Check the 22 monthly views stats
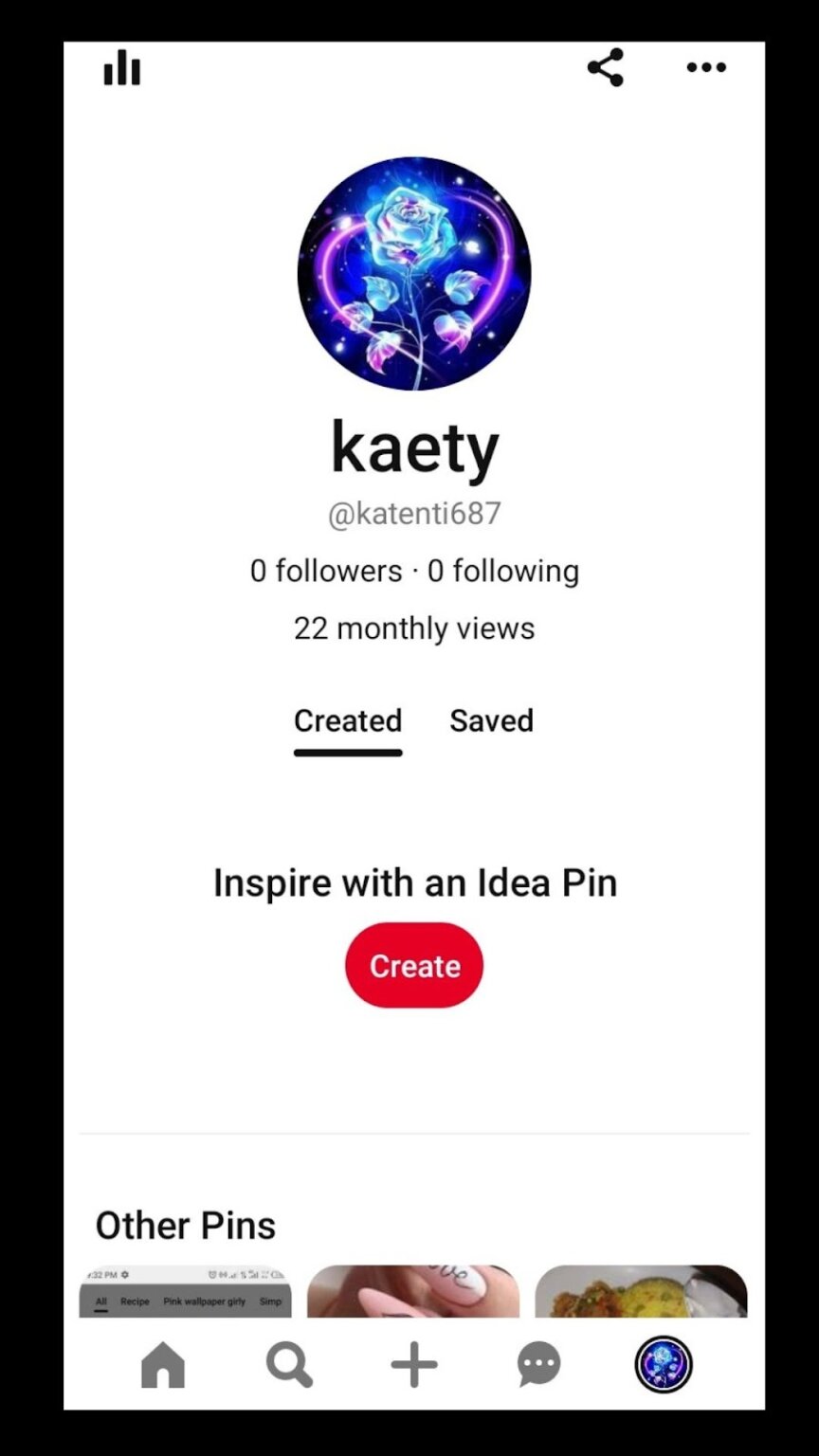The image size is (819, 1456). [x=414, y=628]
